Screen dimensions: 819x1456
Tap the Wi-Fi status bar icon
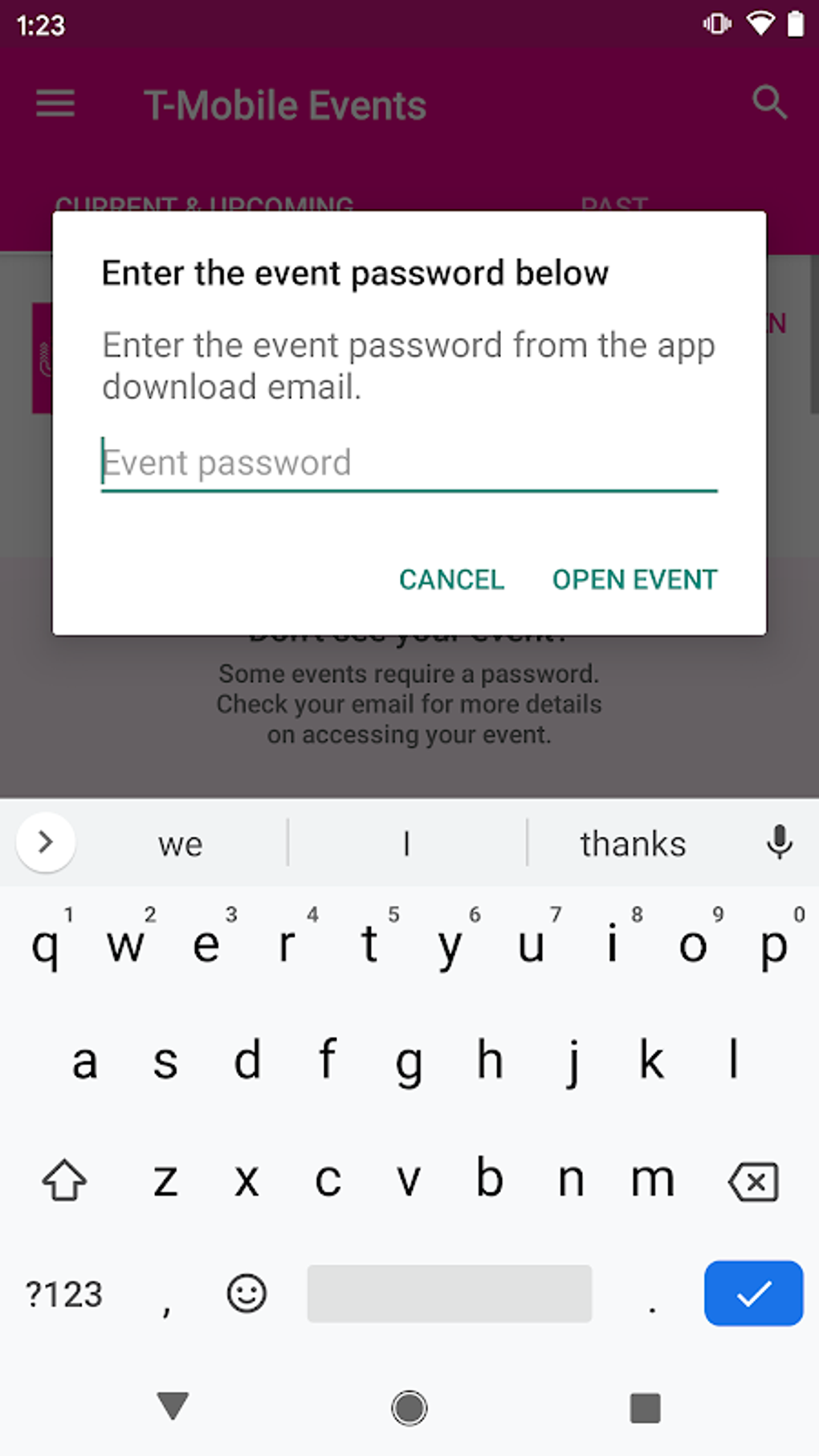759,24
